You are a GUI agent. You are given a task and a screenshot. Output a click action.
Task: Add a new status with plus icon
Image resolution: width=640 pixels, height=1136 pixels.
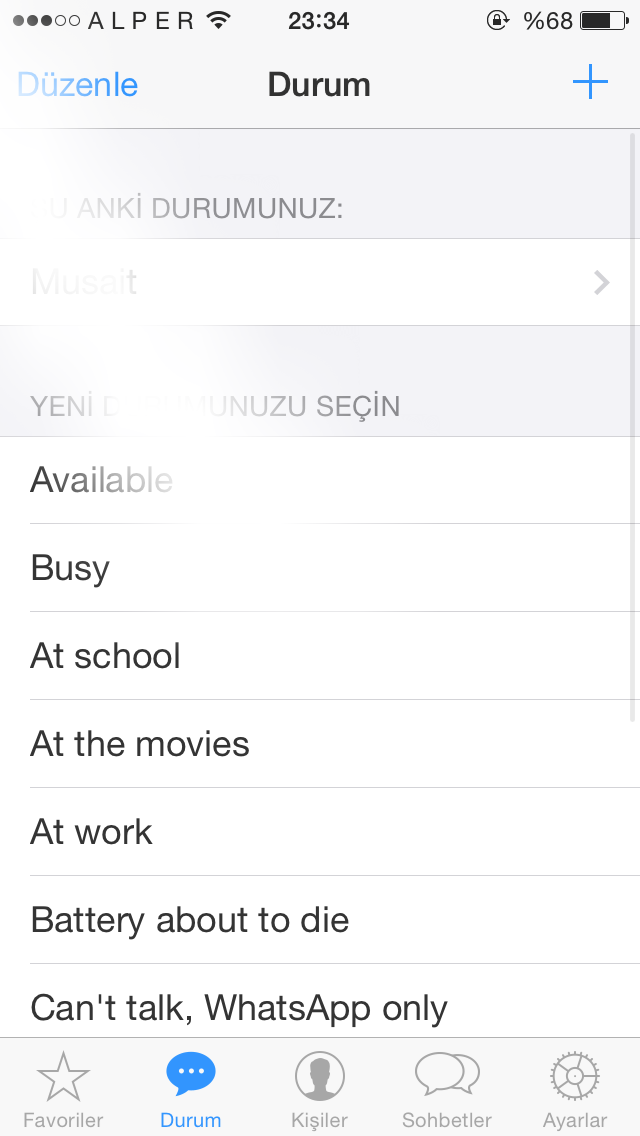coord(590,82)
